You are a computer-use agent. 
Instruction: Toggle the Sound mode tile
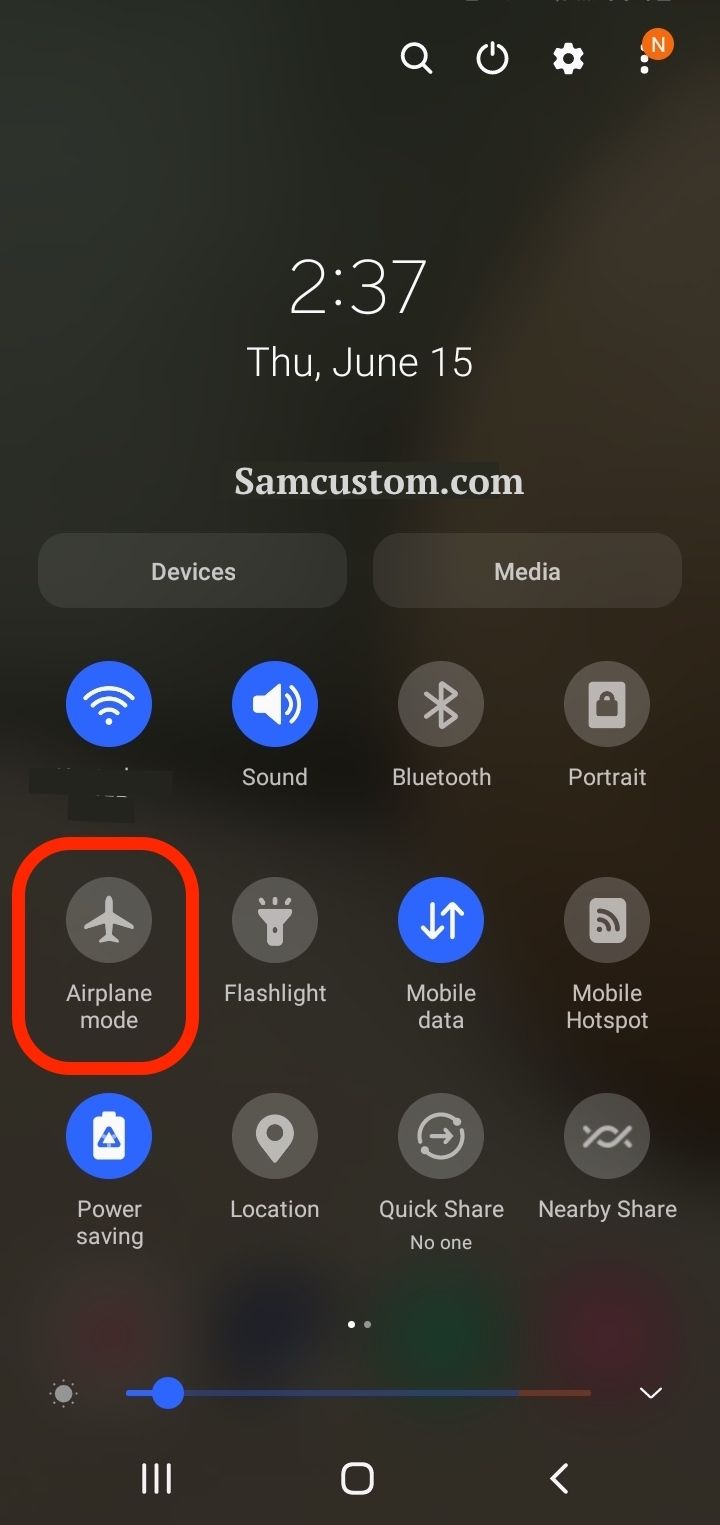tap(275, 705)
